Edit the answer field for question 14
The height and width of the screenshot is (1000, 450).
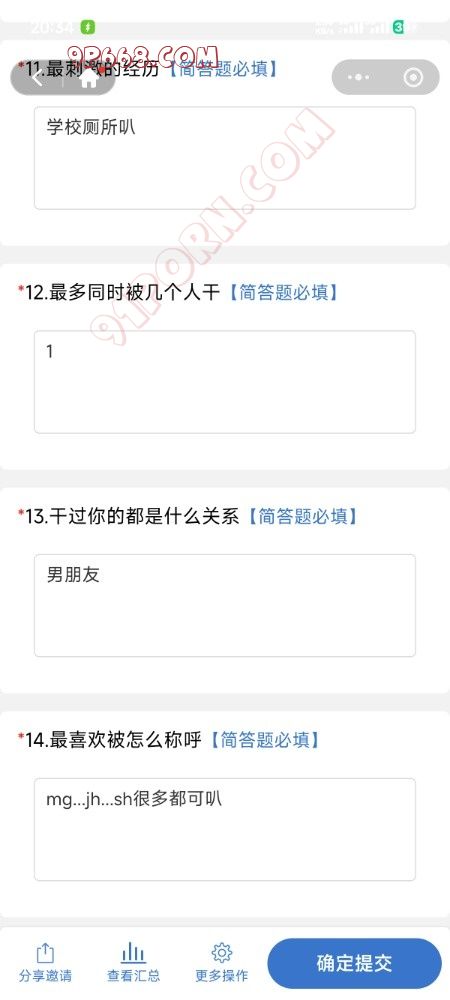point(224,829)
